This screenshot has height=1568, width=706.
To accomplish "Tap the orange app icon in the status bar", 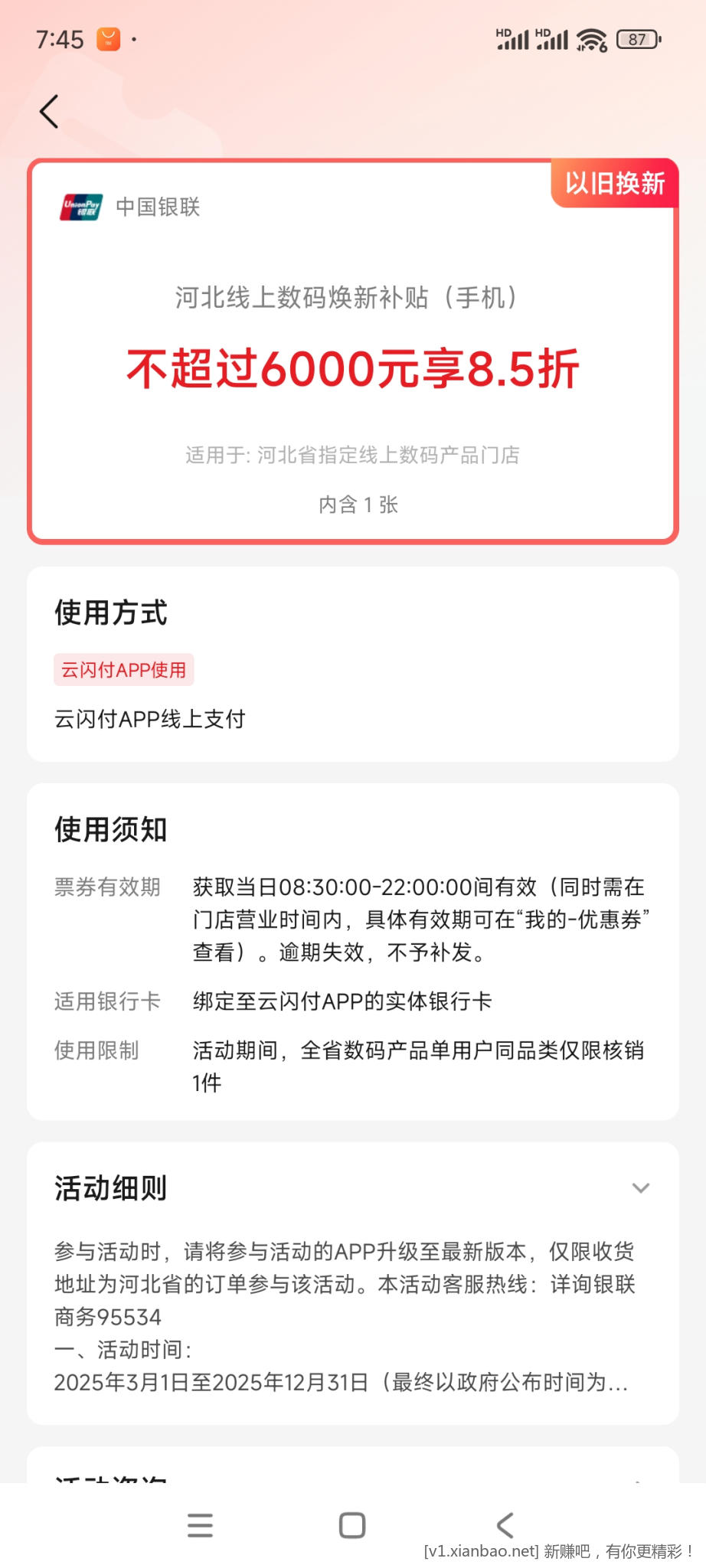I will click(x=109, y=38).
